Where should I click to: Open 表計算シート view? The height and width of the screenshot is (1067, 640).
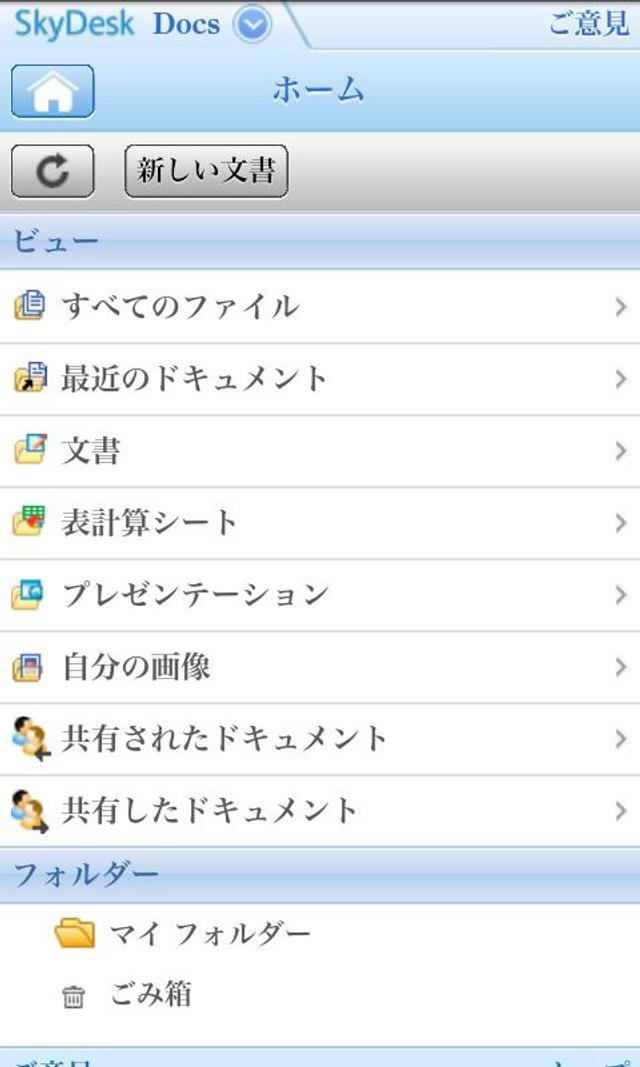click(x=320, y=522)
